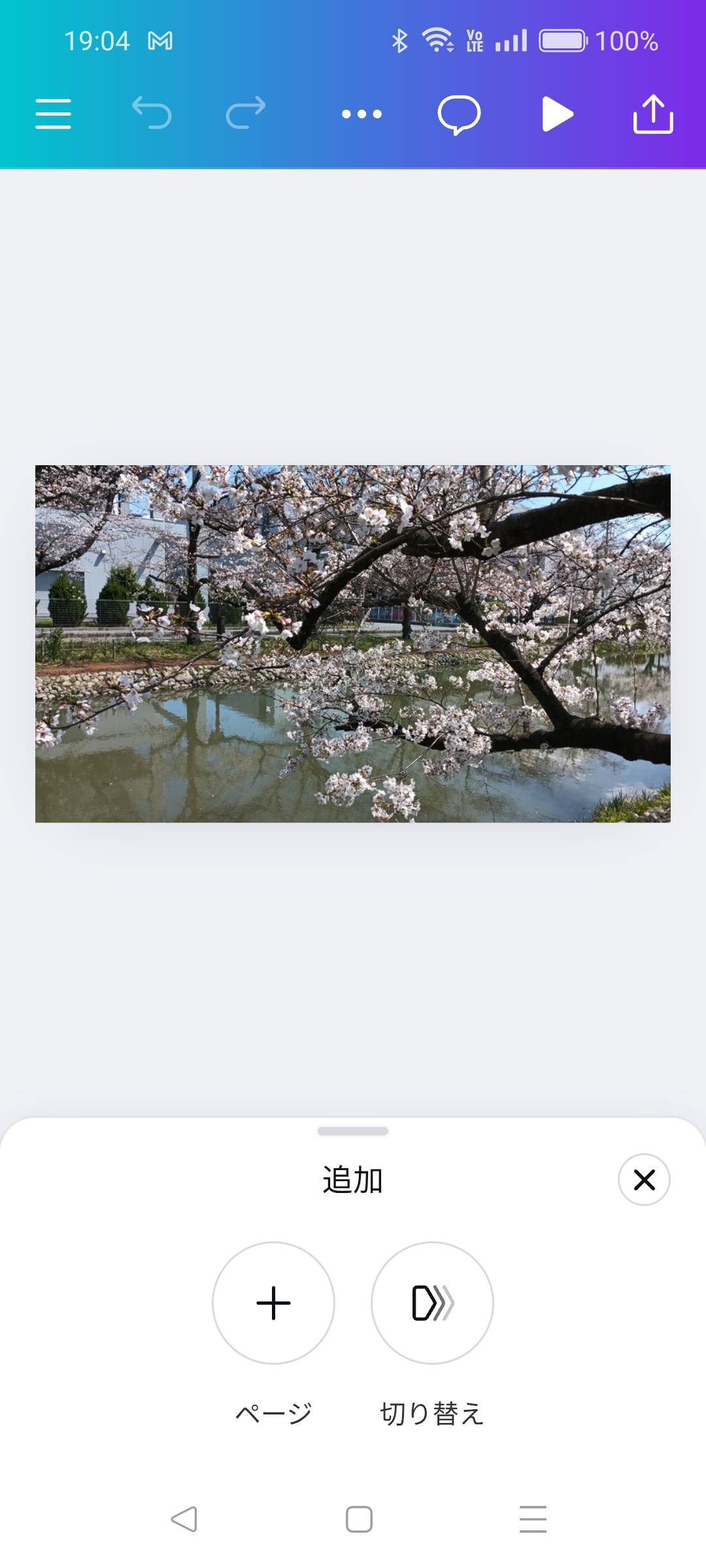Open the hamburger menu
706x1568 pixels.
click(x=53, y=114)
